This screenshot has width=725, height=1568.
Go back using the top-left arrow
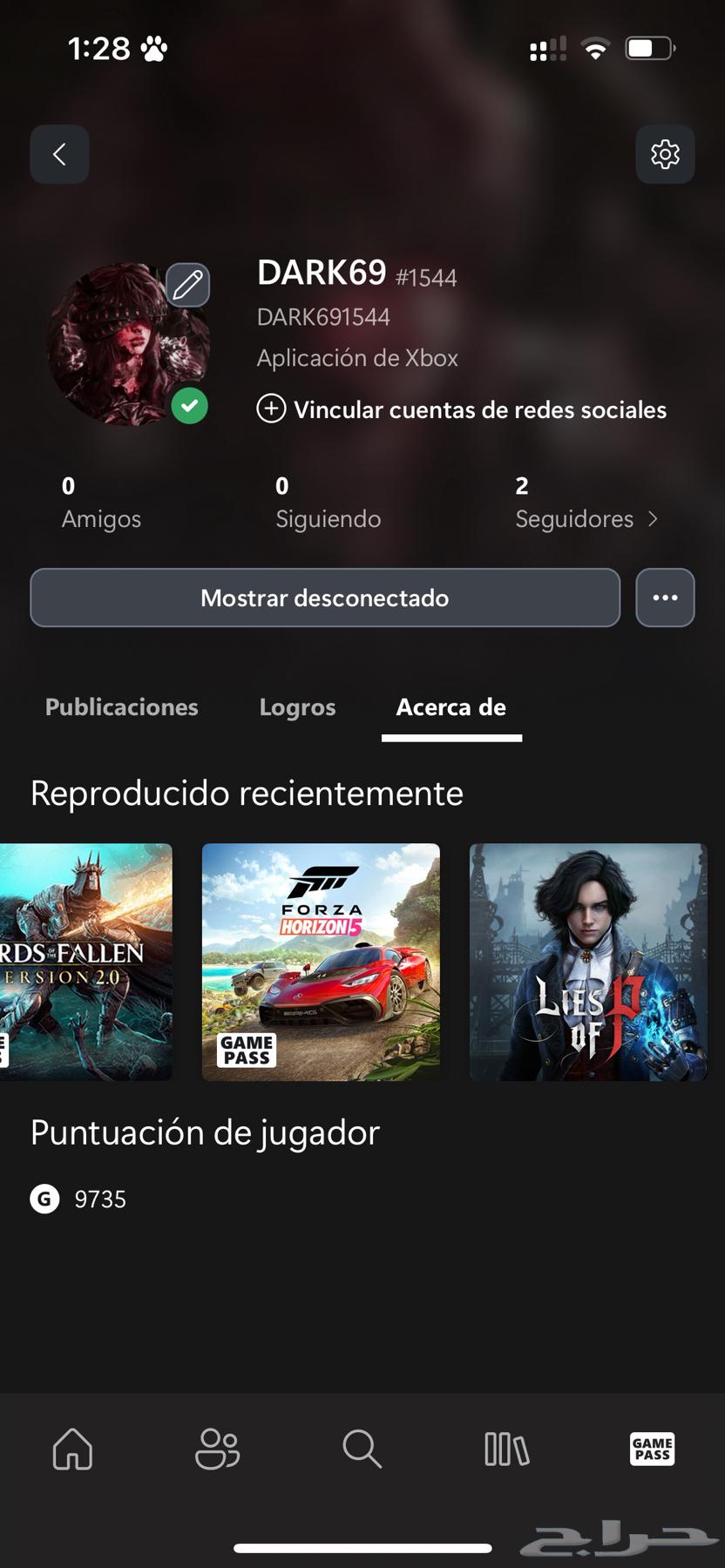[59, 154]
